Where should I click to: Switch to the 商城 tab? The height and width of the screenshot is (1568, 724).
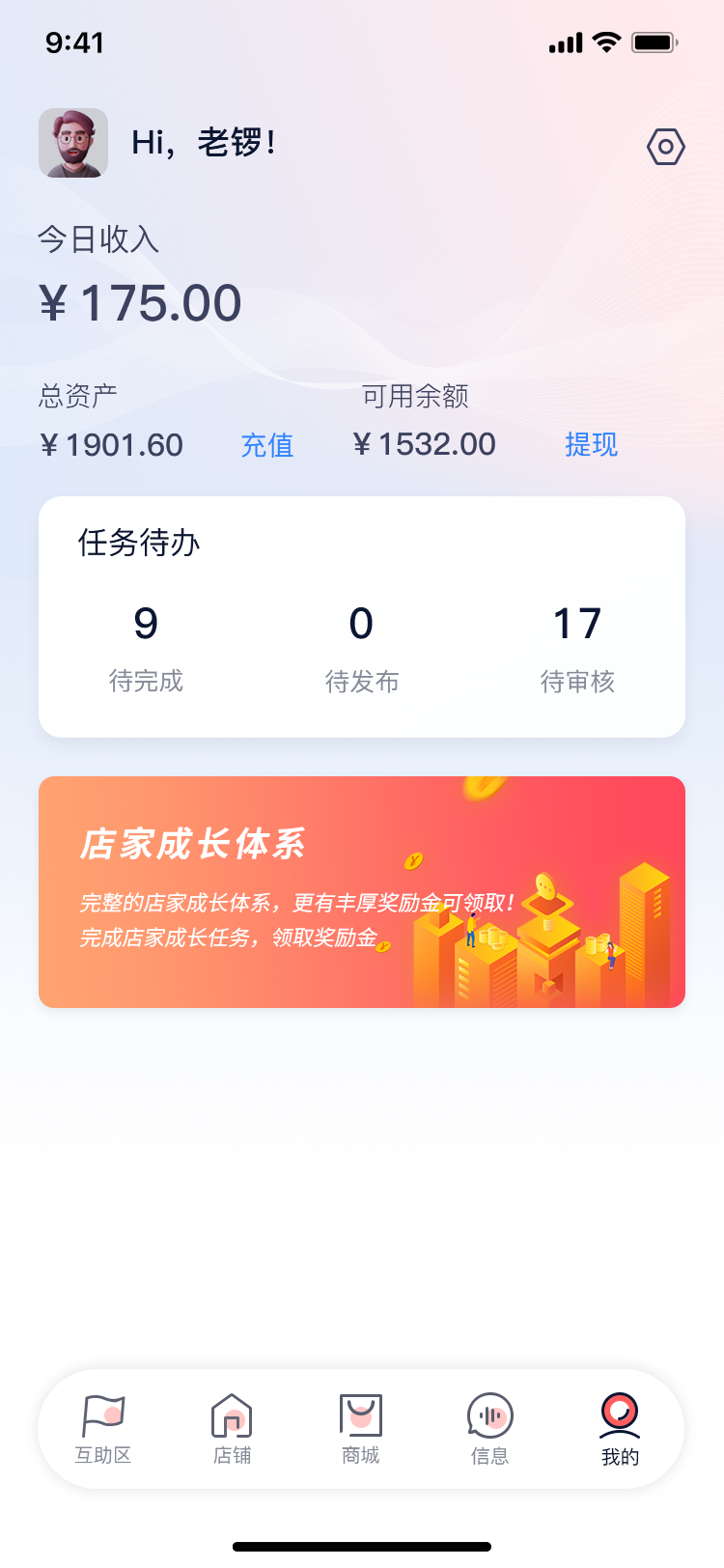point(361,1429)
